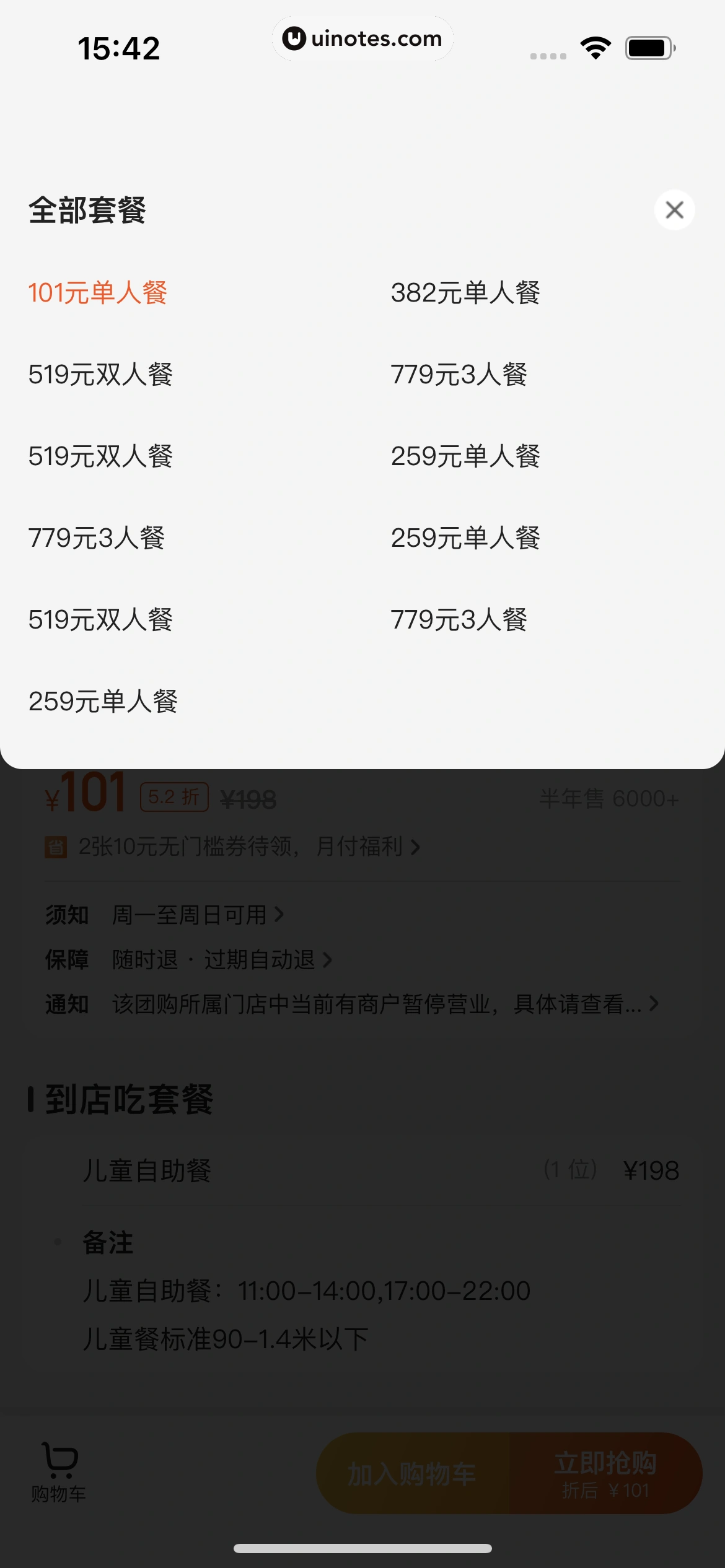
Task: Close the 全部套餐 package sheet
Action: 674,210
